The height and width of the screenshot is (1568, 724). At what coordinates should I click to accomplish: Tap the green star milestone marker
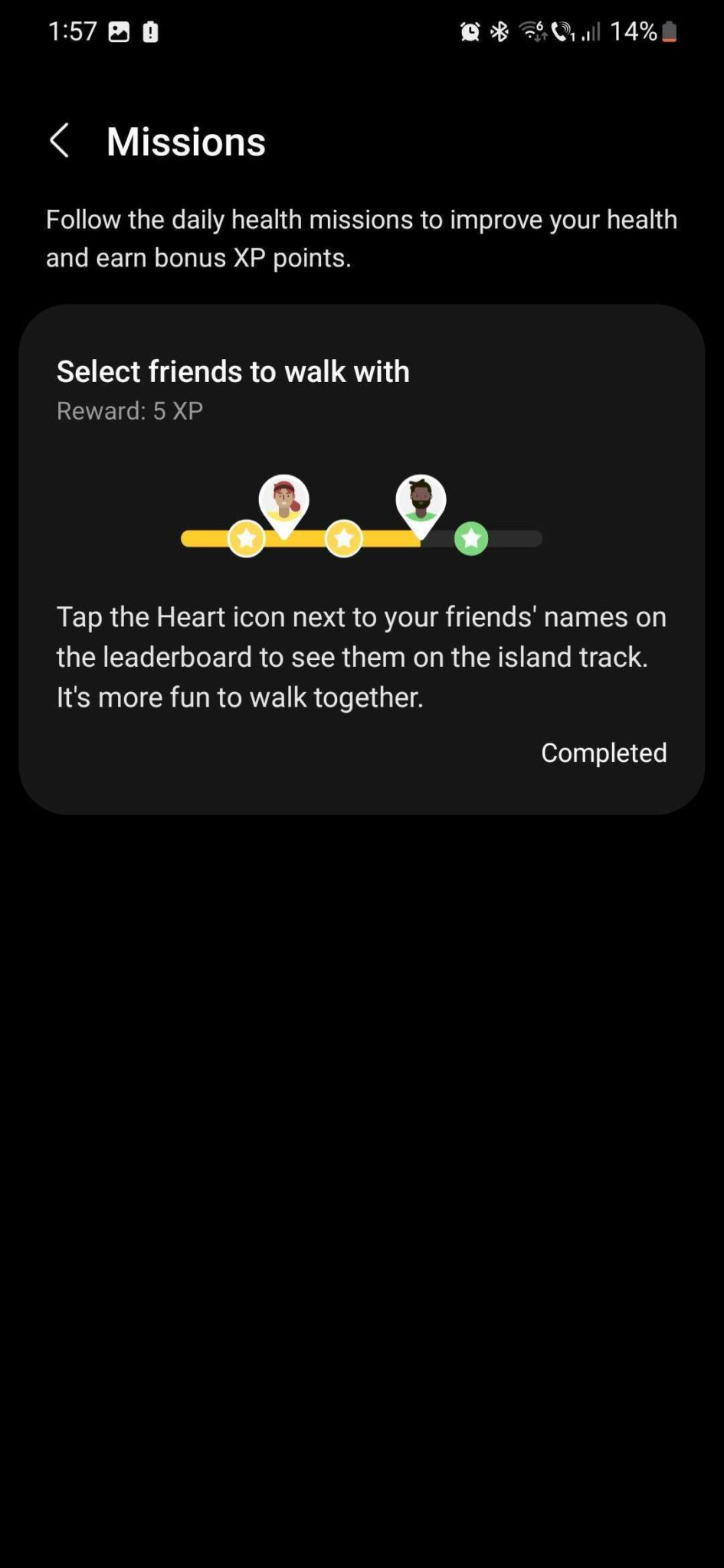[x=470, y=538]
